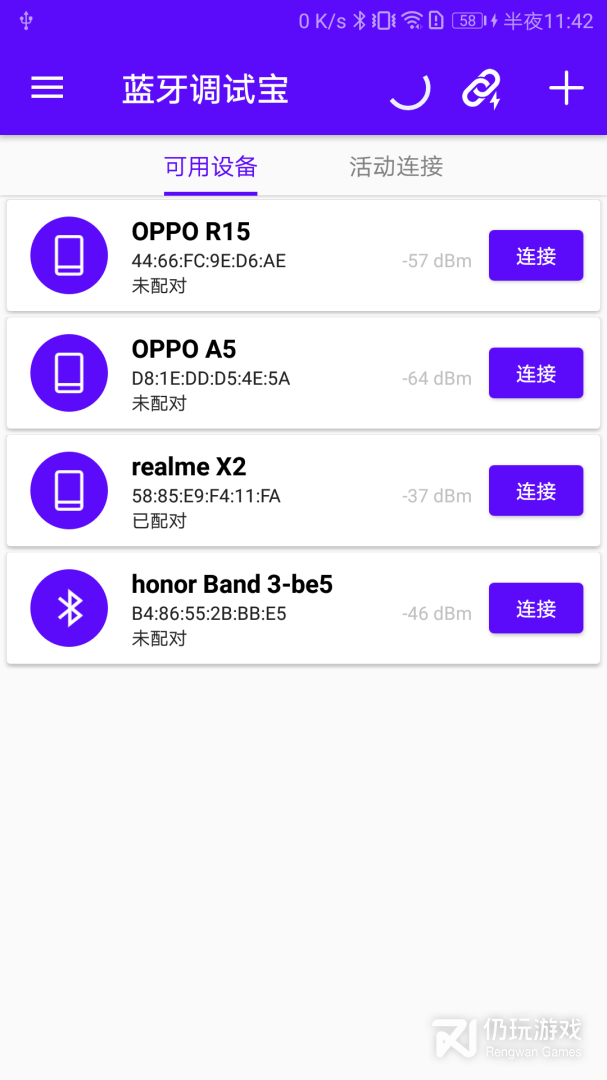This screenshot has height=1080, width=607.
Task: Tap the plus icon to add
Action: click(x=566, y=89)
